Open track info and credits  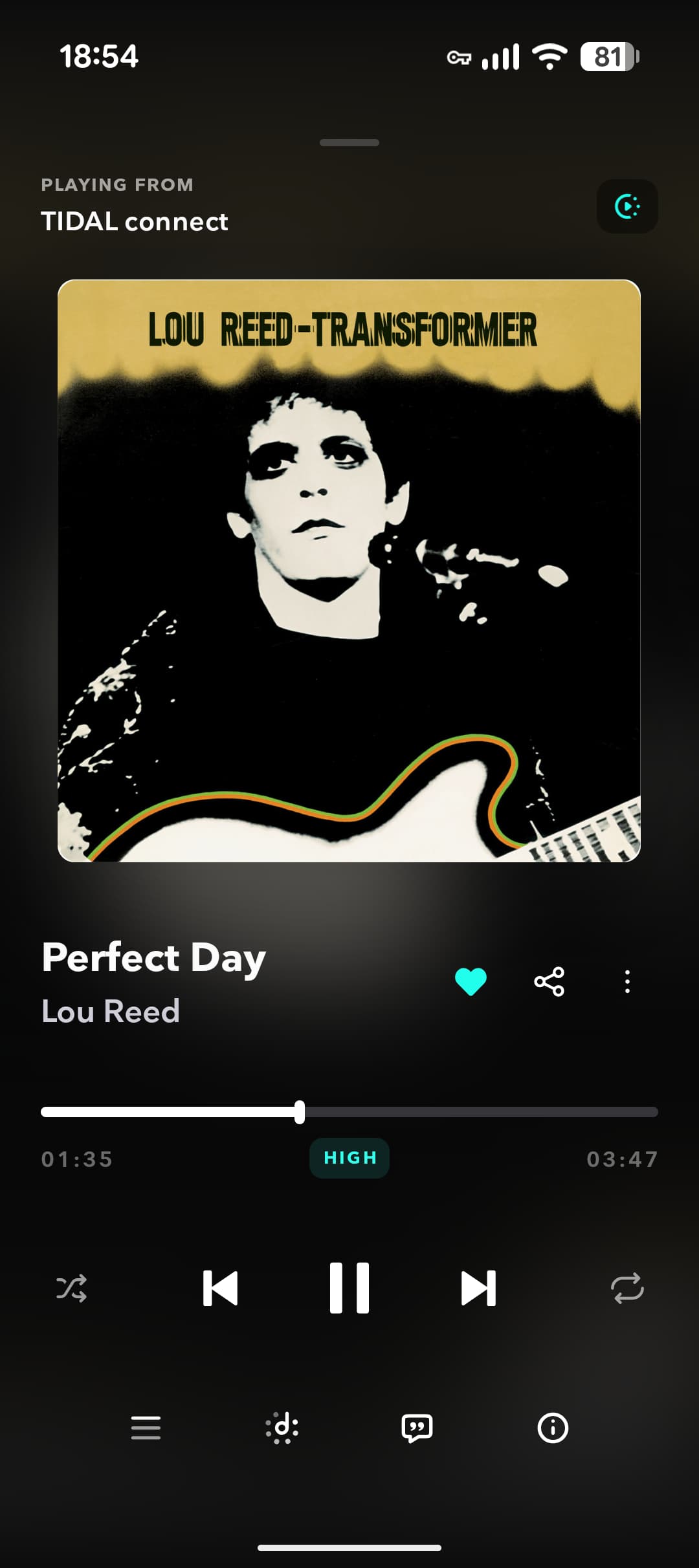(x=553, y=1428)
